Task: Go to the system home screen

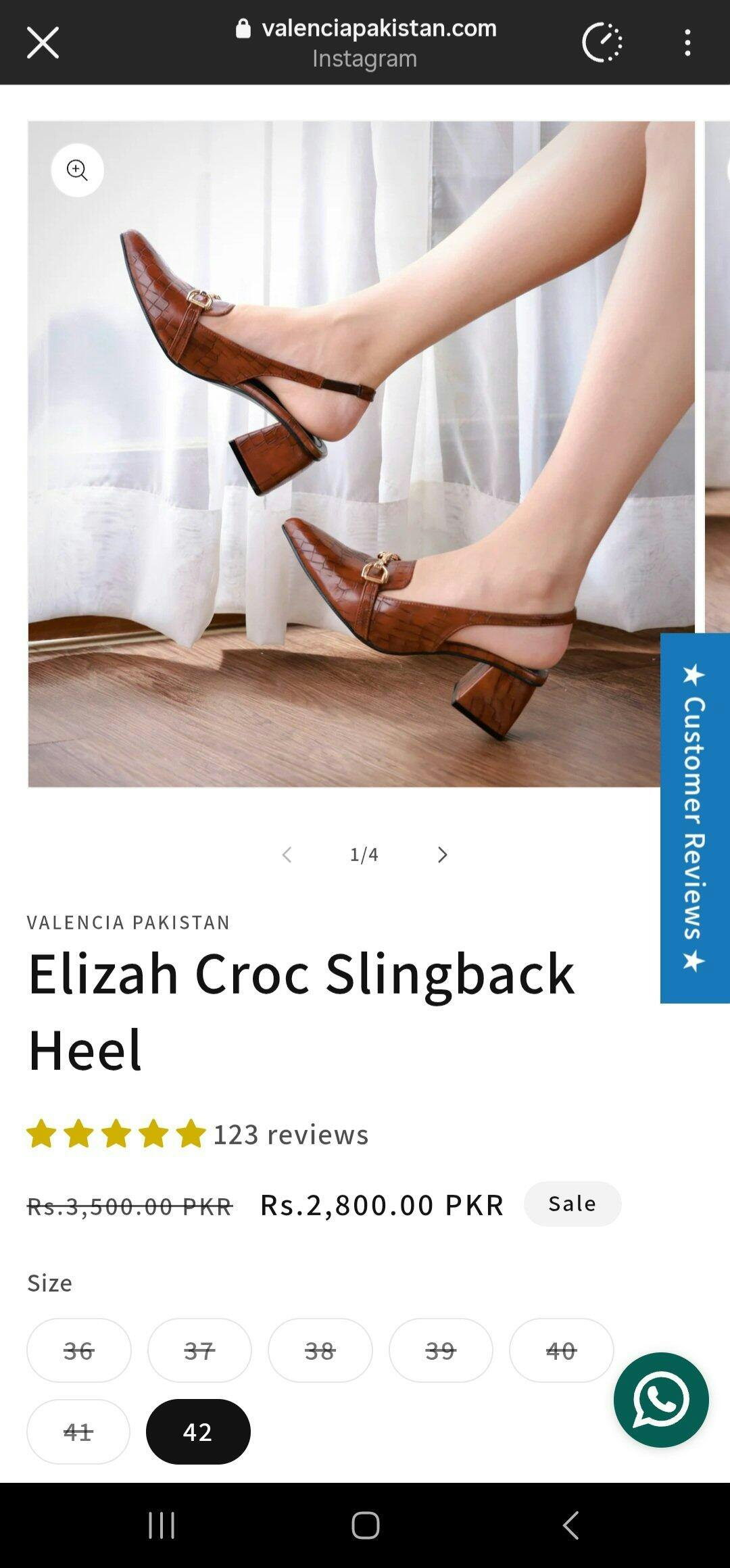Action: [x=365, y=1525]
